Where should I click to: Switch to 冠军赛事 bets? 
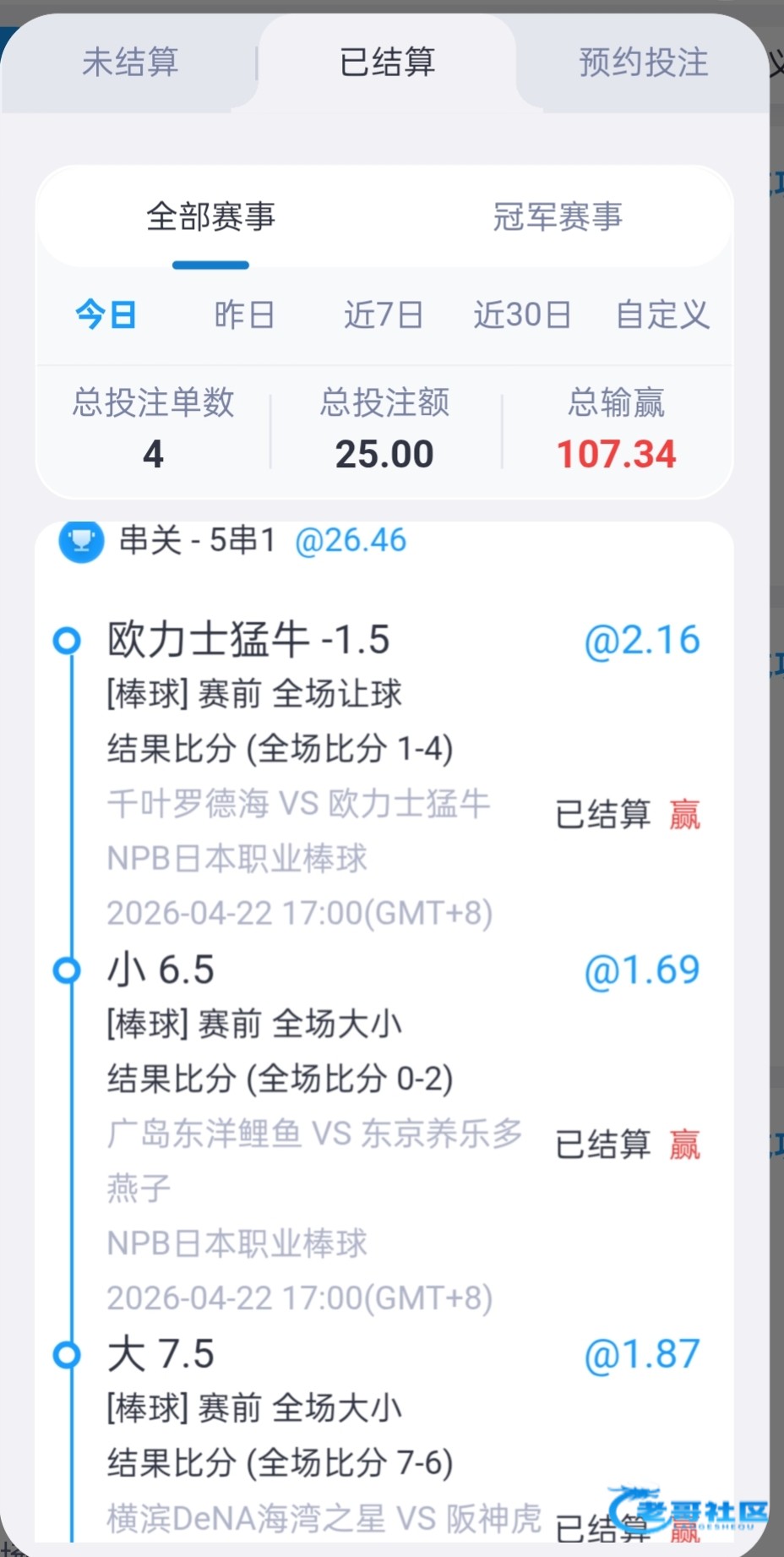(558, 216)
